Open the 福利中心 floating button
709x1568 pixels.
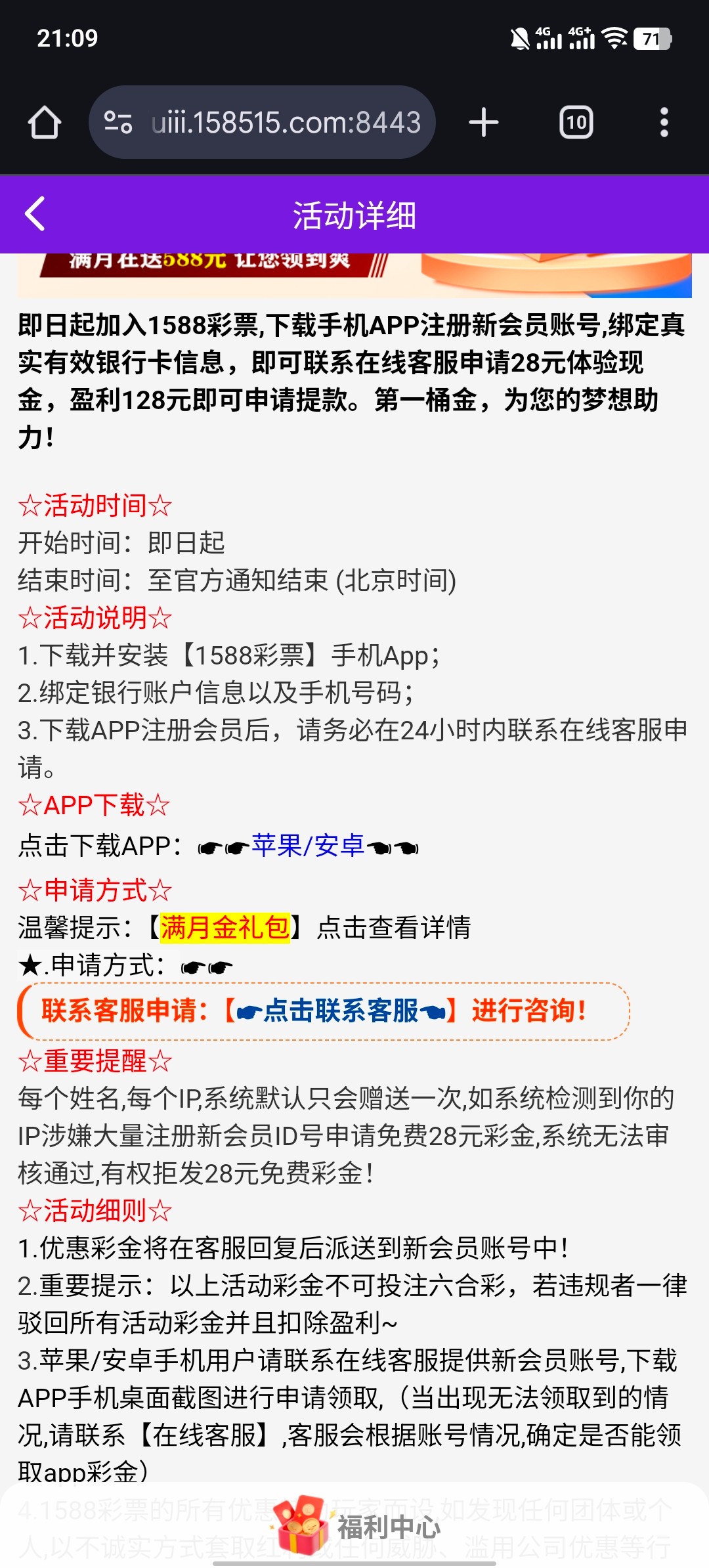click(358, 1527)
